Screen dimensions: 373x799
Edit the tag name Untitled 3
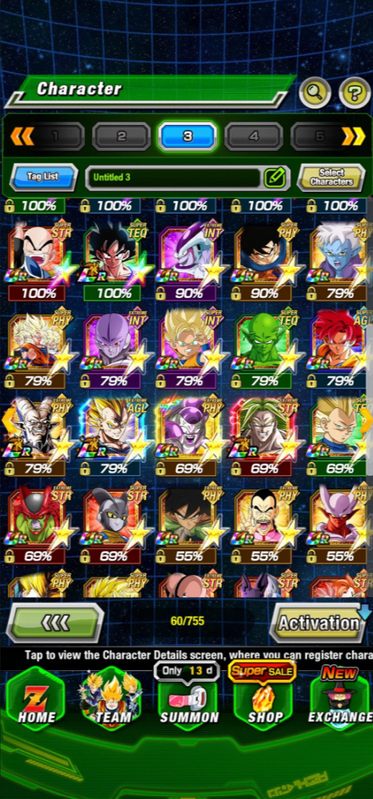point(275,177)
